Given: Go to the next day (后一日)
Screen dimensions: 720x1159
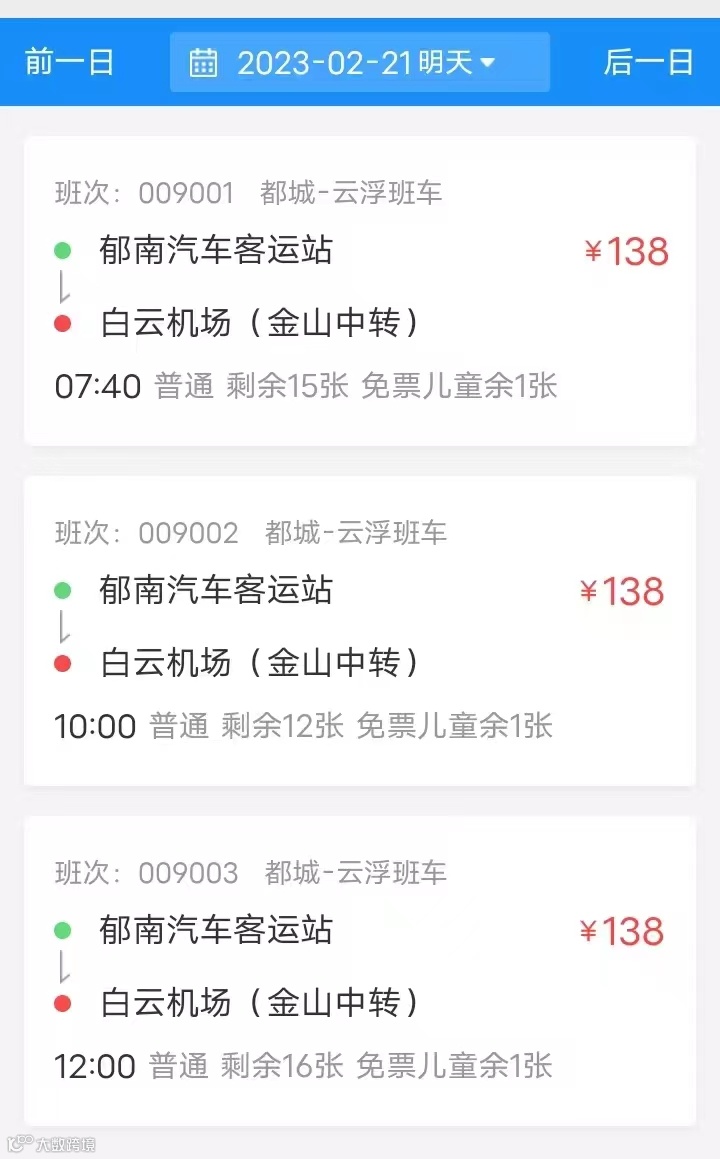Looking at the screenshot, I should [648, 62].
